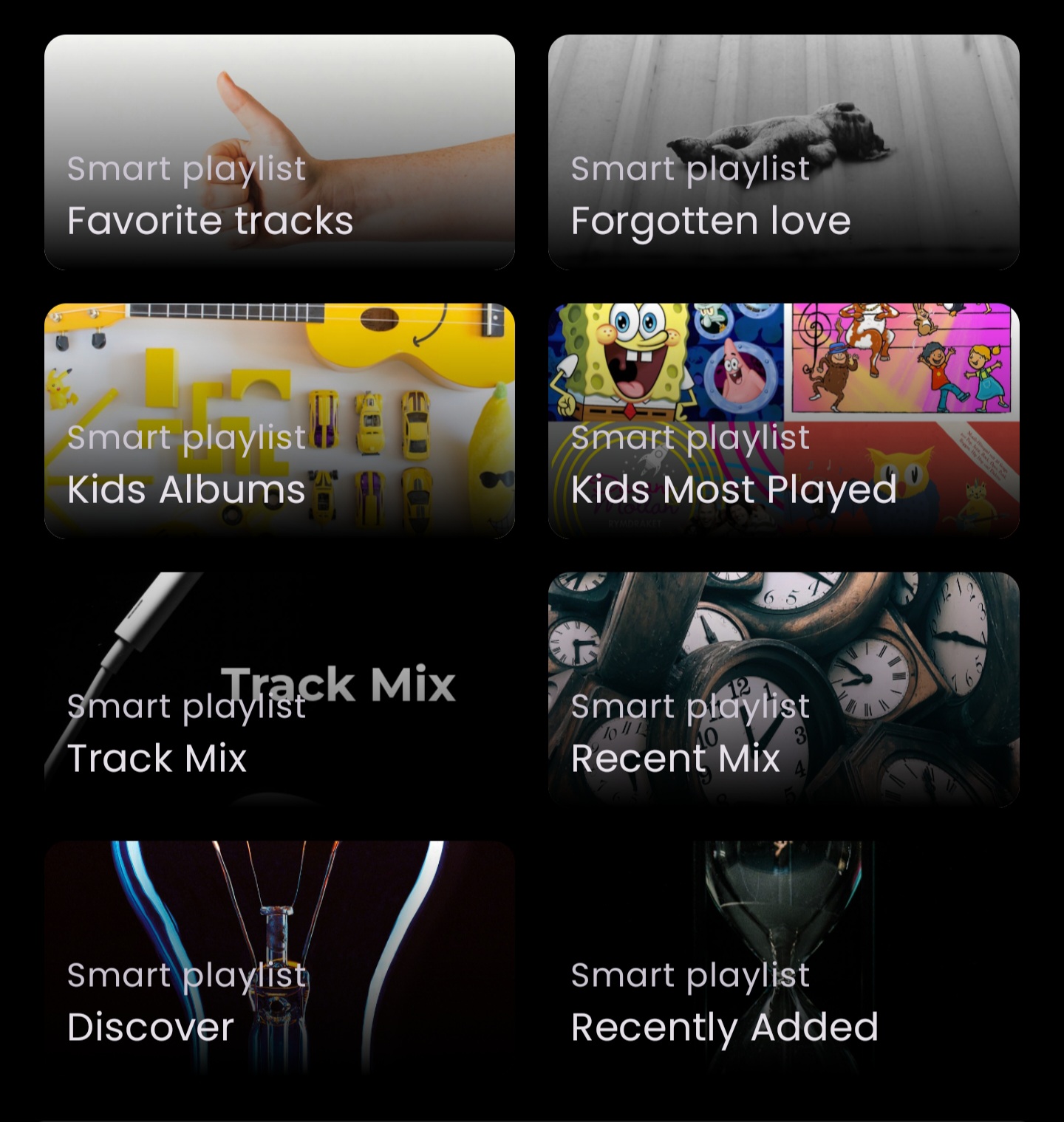The width and height of the screenshot is (1064, 1122).
Task: Select the Kids Albums smart playlist
Action: click(279, 421)
